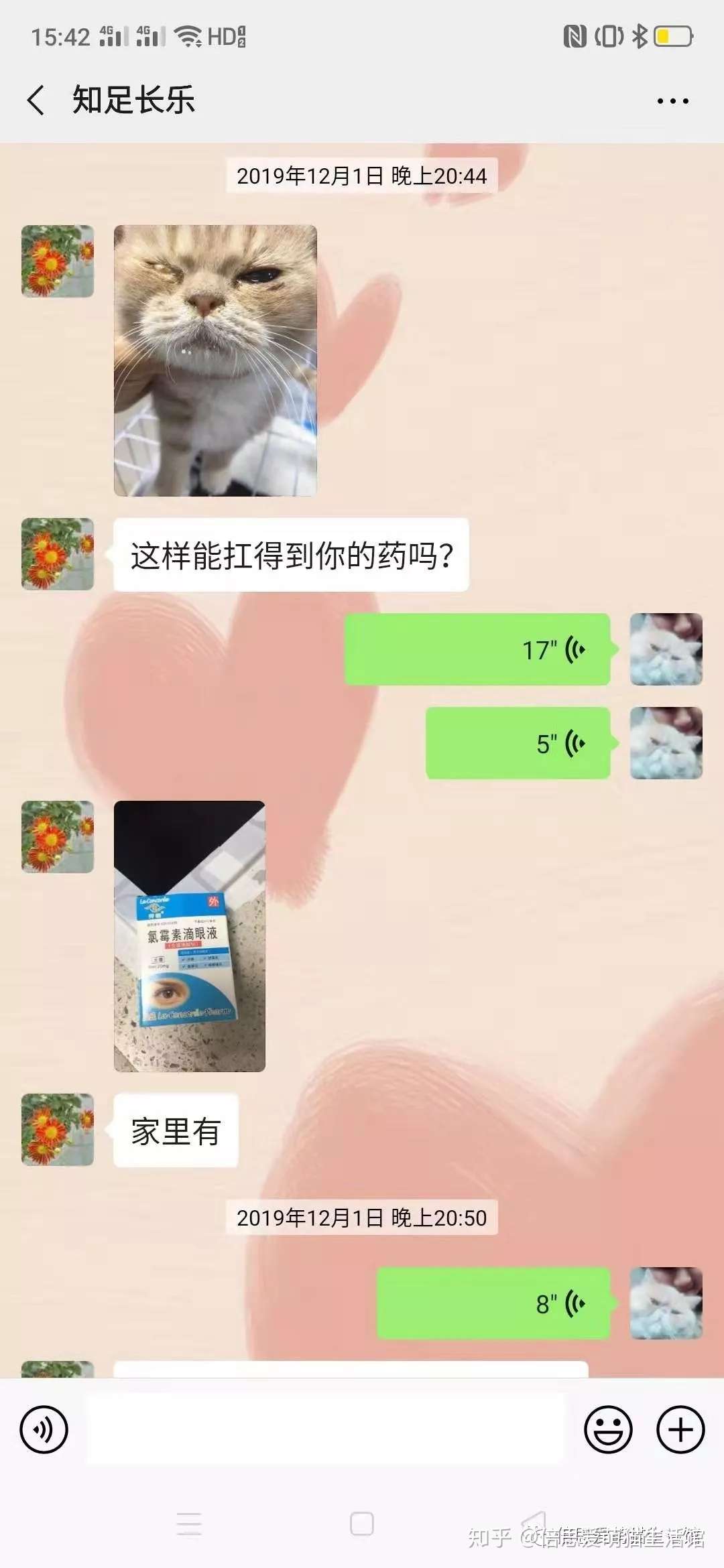Open the emoji picker

click(608, 1429)
